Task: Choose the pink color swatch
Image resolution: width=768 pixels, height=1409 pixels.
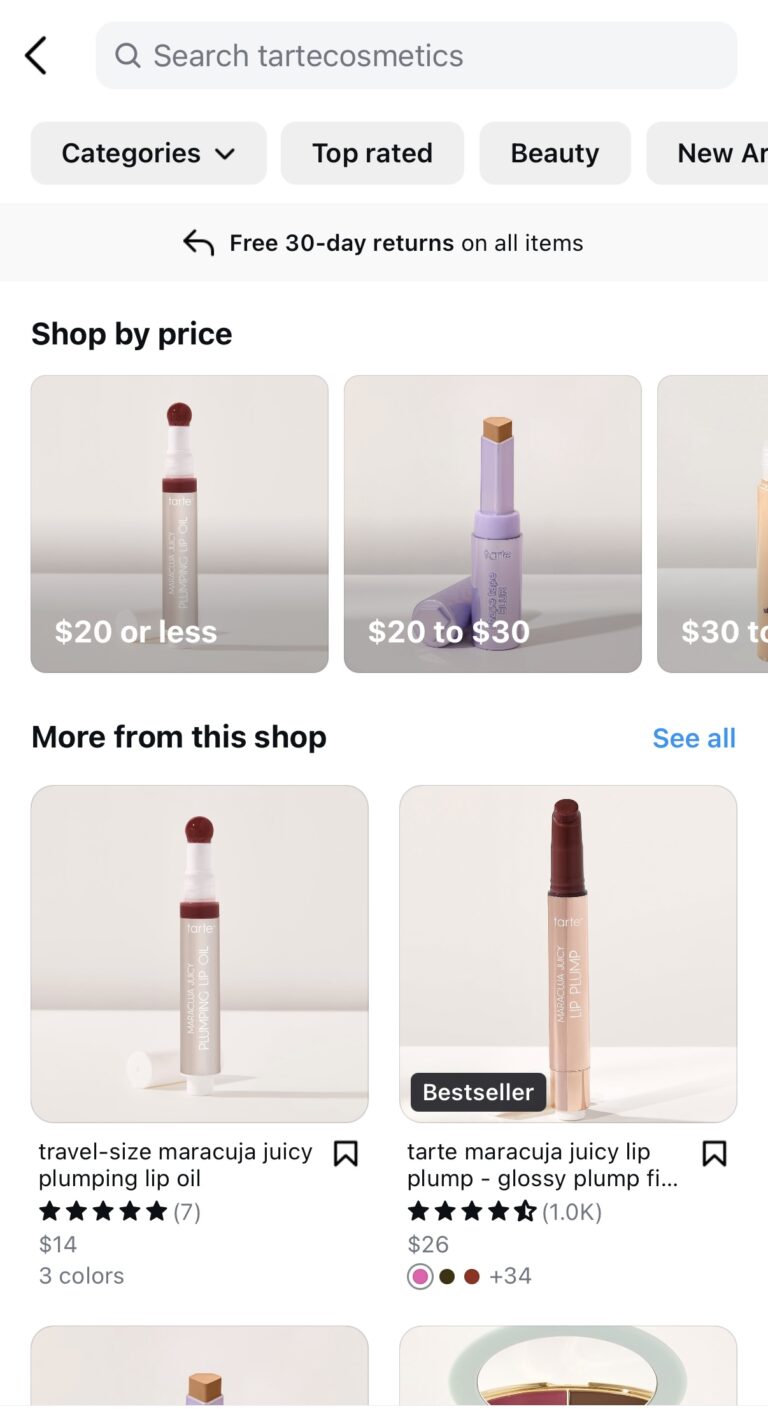Action: pyautogui.click(x=420, y=1277)
